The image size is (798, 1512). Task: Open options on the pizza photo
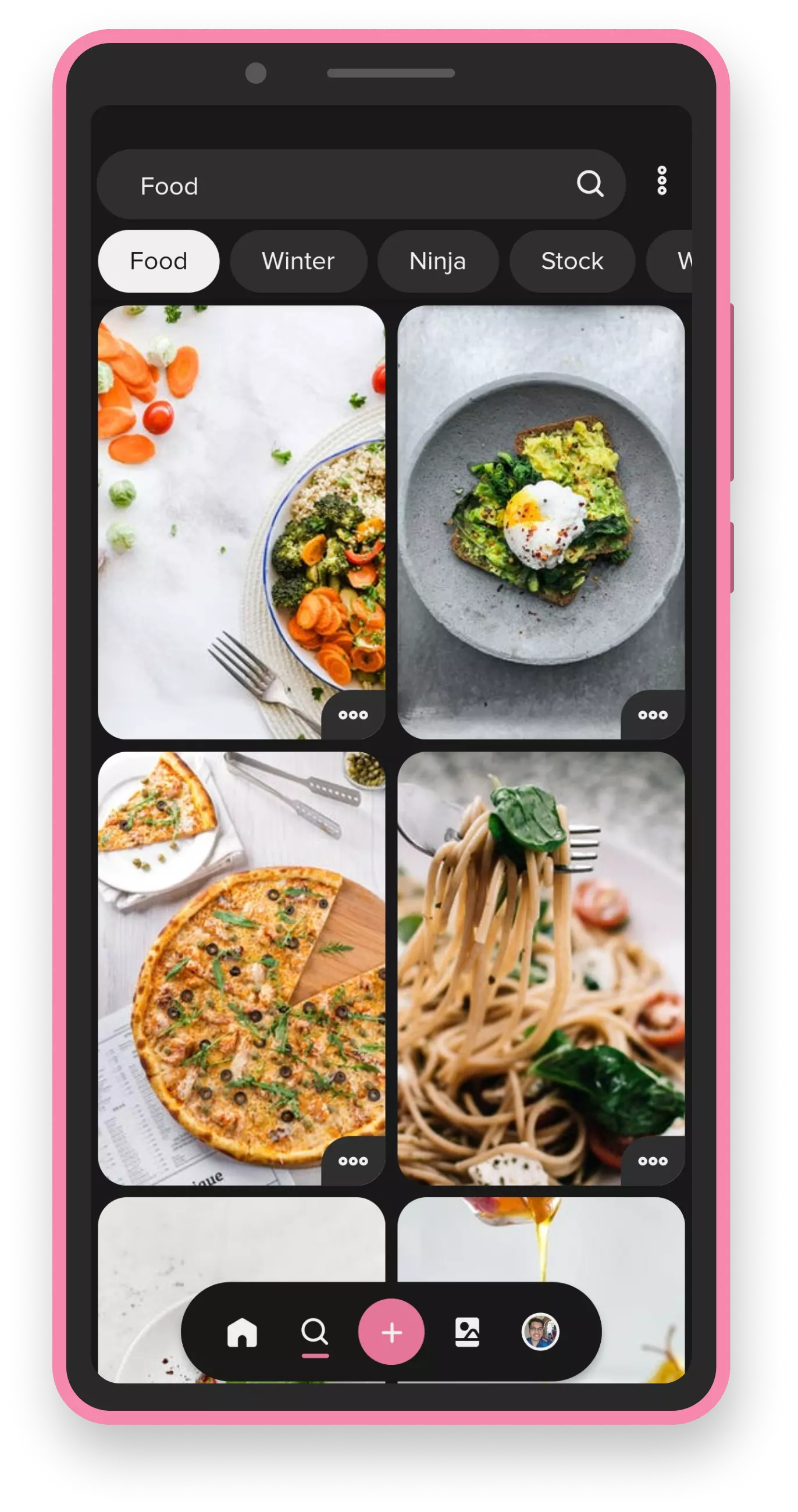pos(353,1161)
